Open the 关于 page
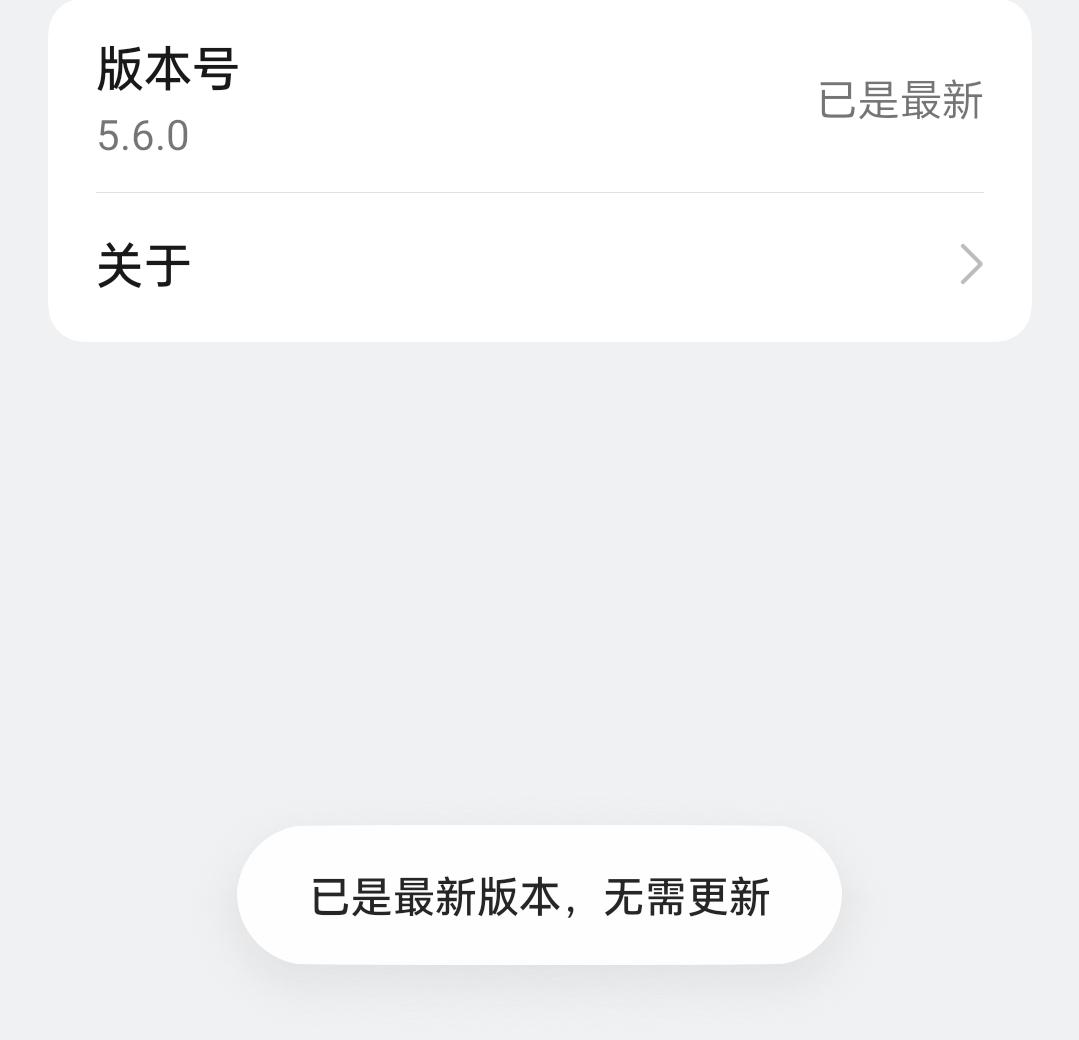The width and height of the screenshot is (1079, 1040). (540, 266)
